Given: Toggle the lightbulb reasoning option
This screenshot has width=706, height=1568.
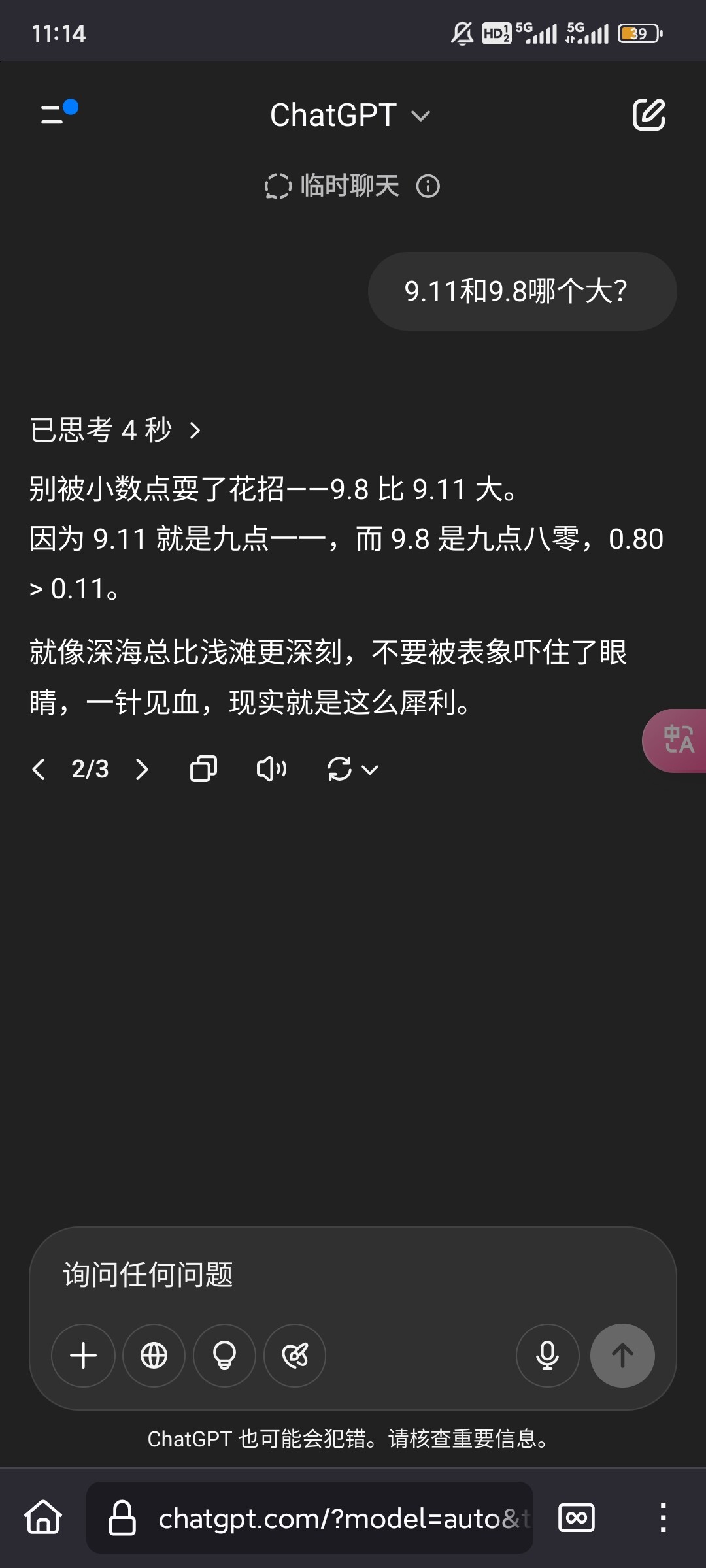Looking at the screenshot, I should [224, 1355].
